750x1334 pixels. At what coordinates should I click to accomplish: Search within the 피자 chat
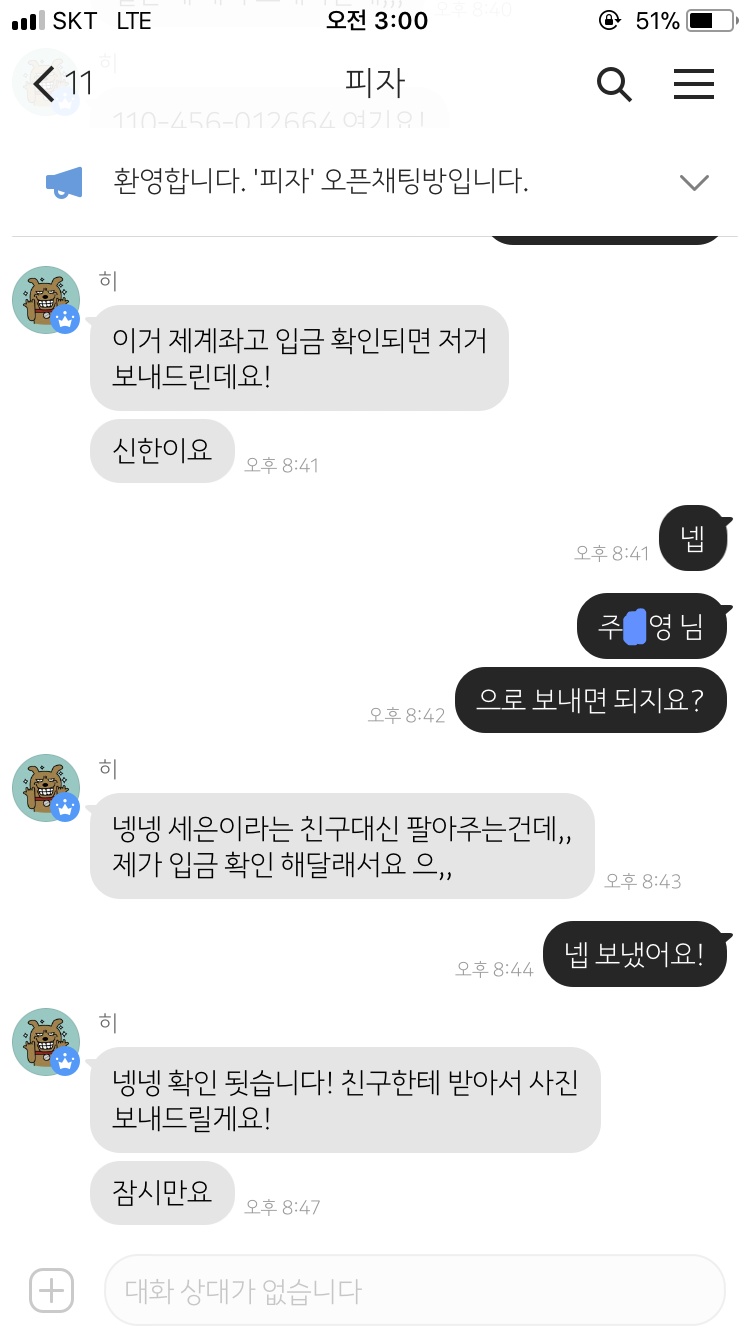tap(614, 84)
